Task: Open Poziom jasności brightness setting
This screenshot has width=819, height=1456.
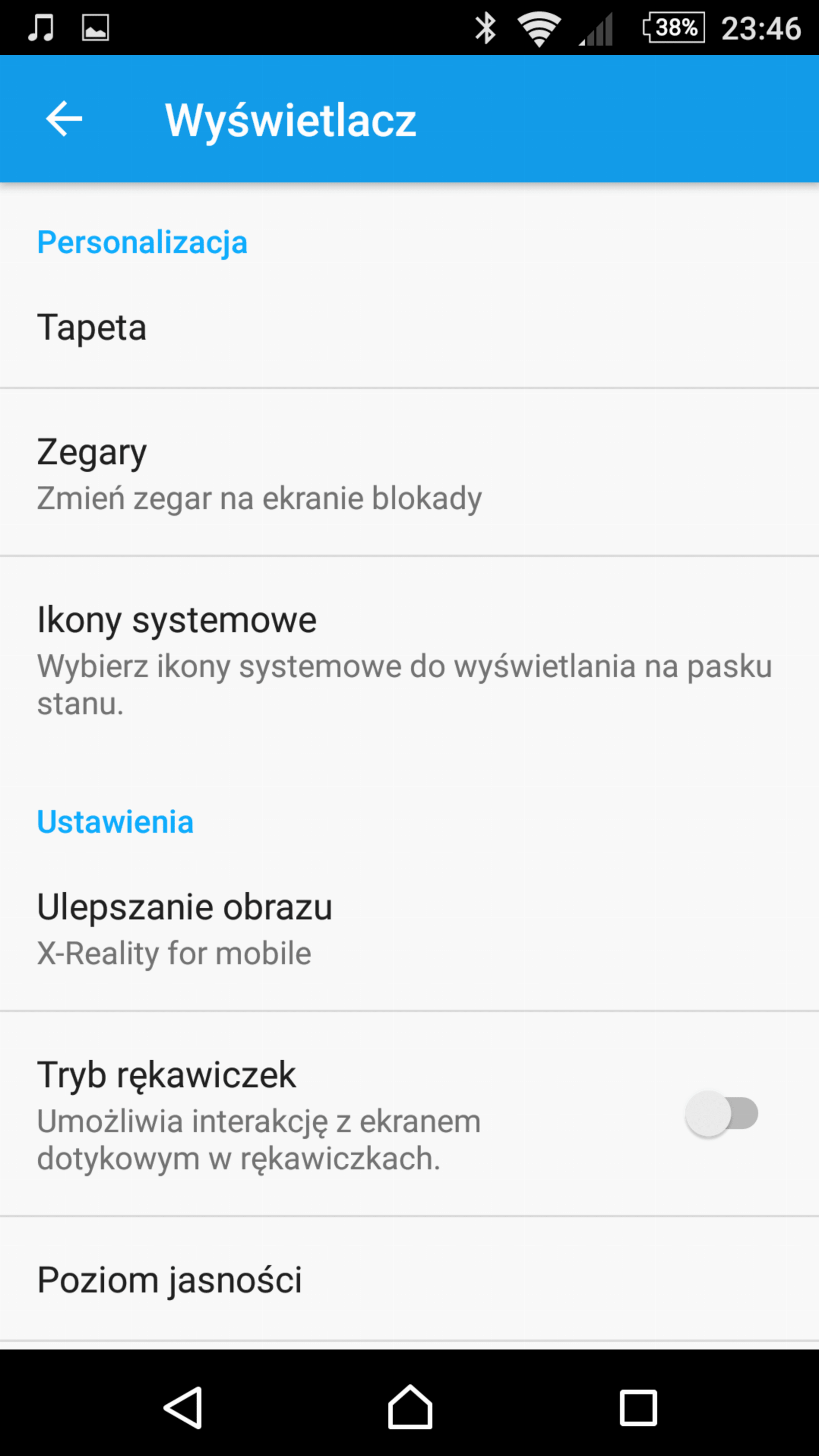Action: pos(409,1280)
